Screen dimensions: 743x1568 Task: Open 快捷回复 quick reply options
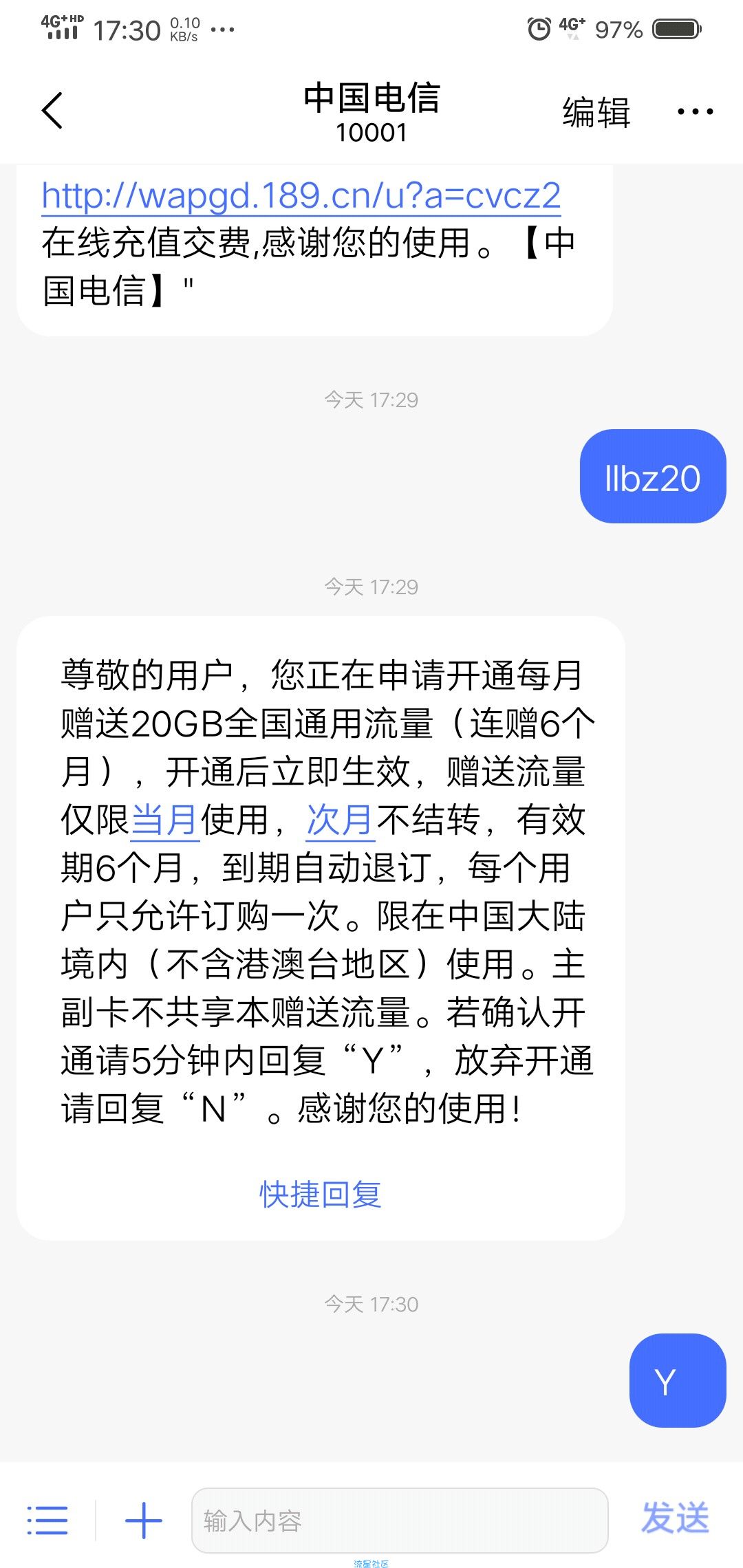pyautogui.click(x=321, y=1195)
